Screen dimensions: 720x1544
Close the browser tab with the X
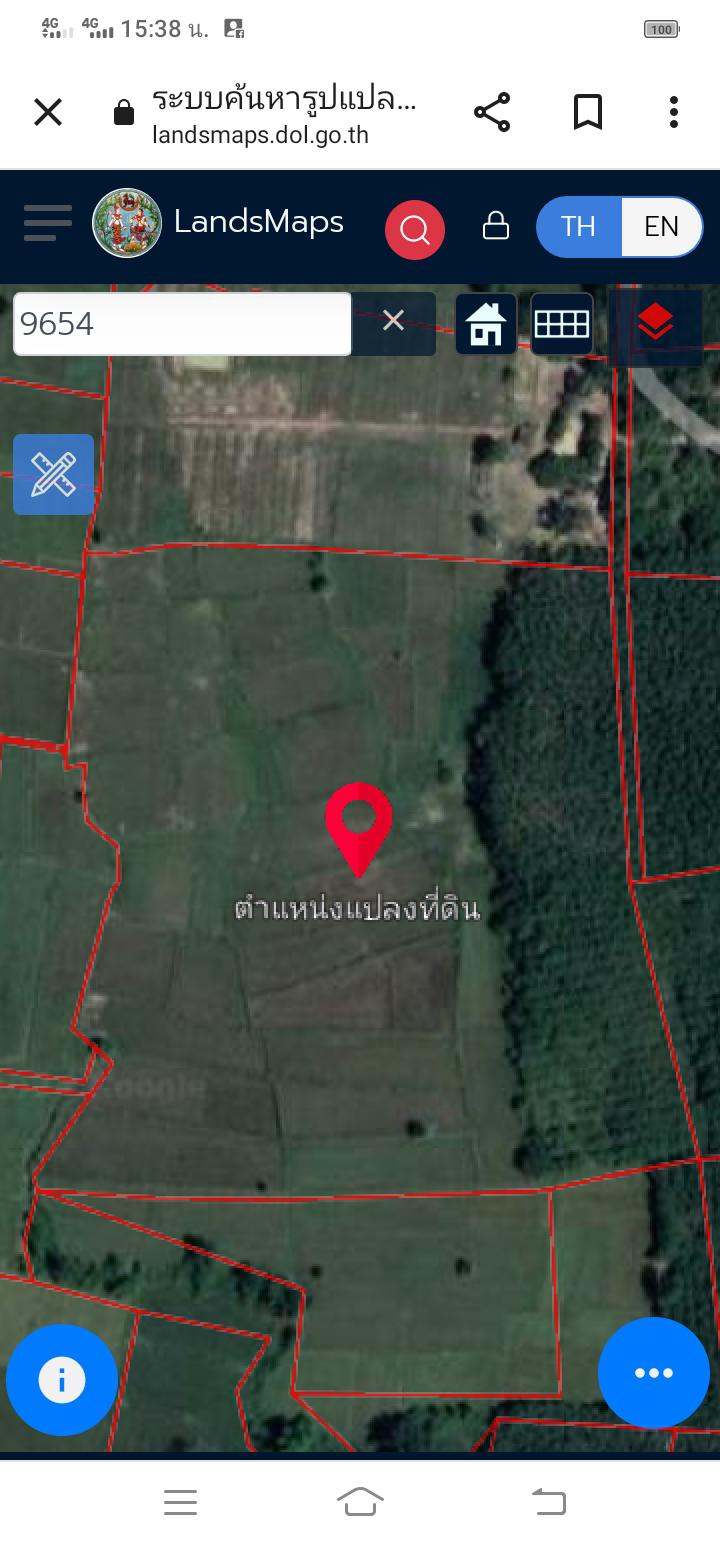pyautogui.click(x=48, y=112)
